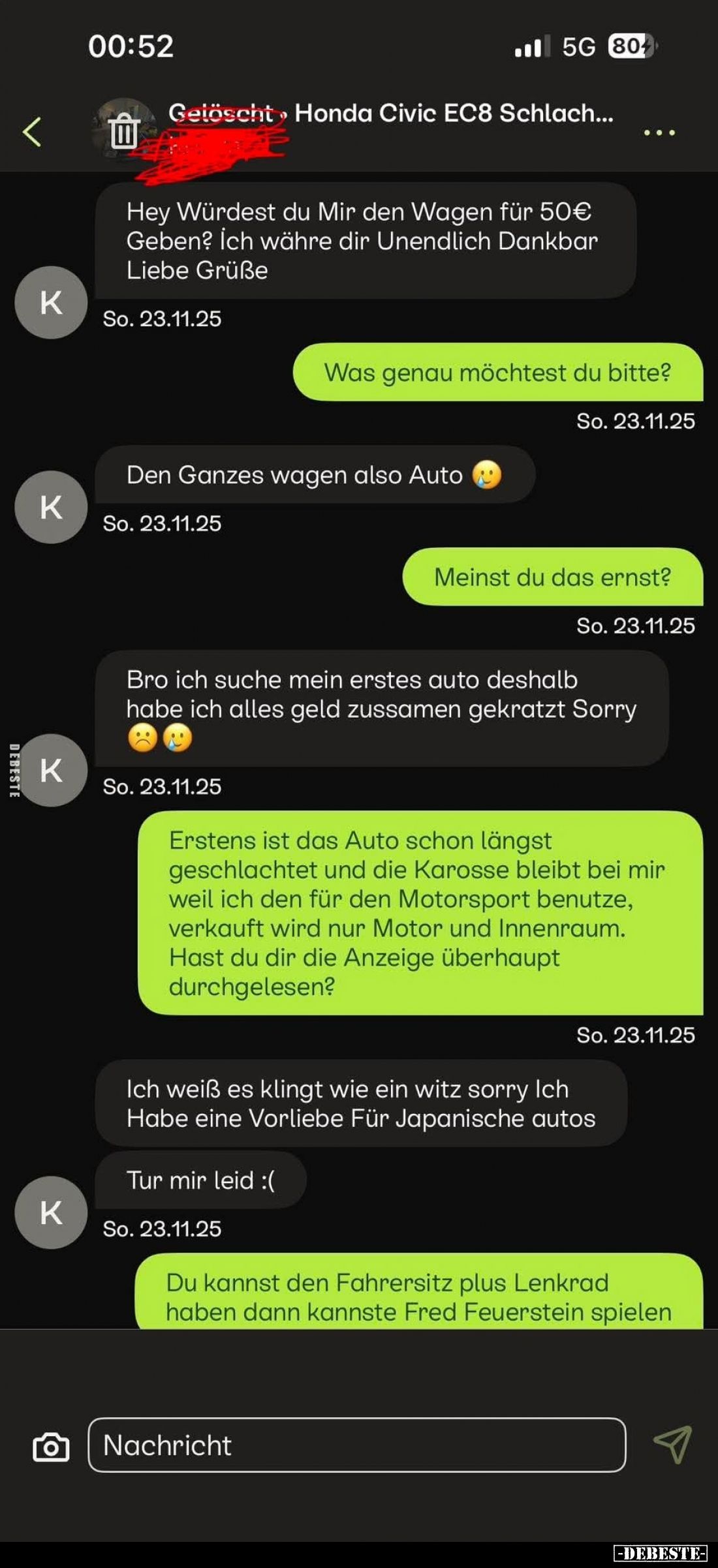Open the Honda Civic EC8 listing header
718x1568 pixels.
click(453, 114)
